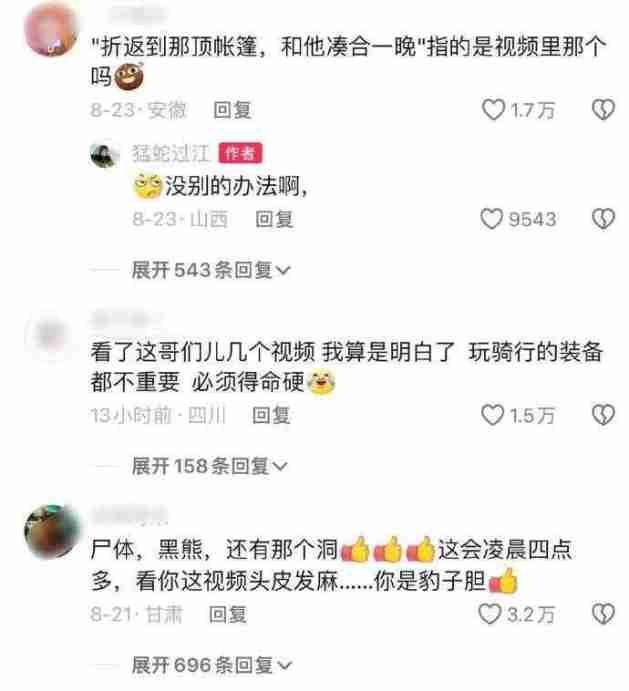This screenshot has height=691, width=629.
Task: Expand 158 replies
Action: (211, 464)
